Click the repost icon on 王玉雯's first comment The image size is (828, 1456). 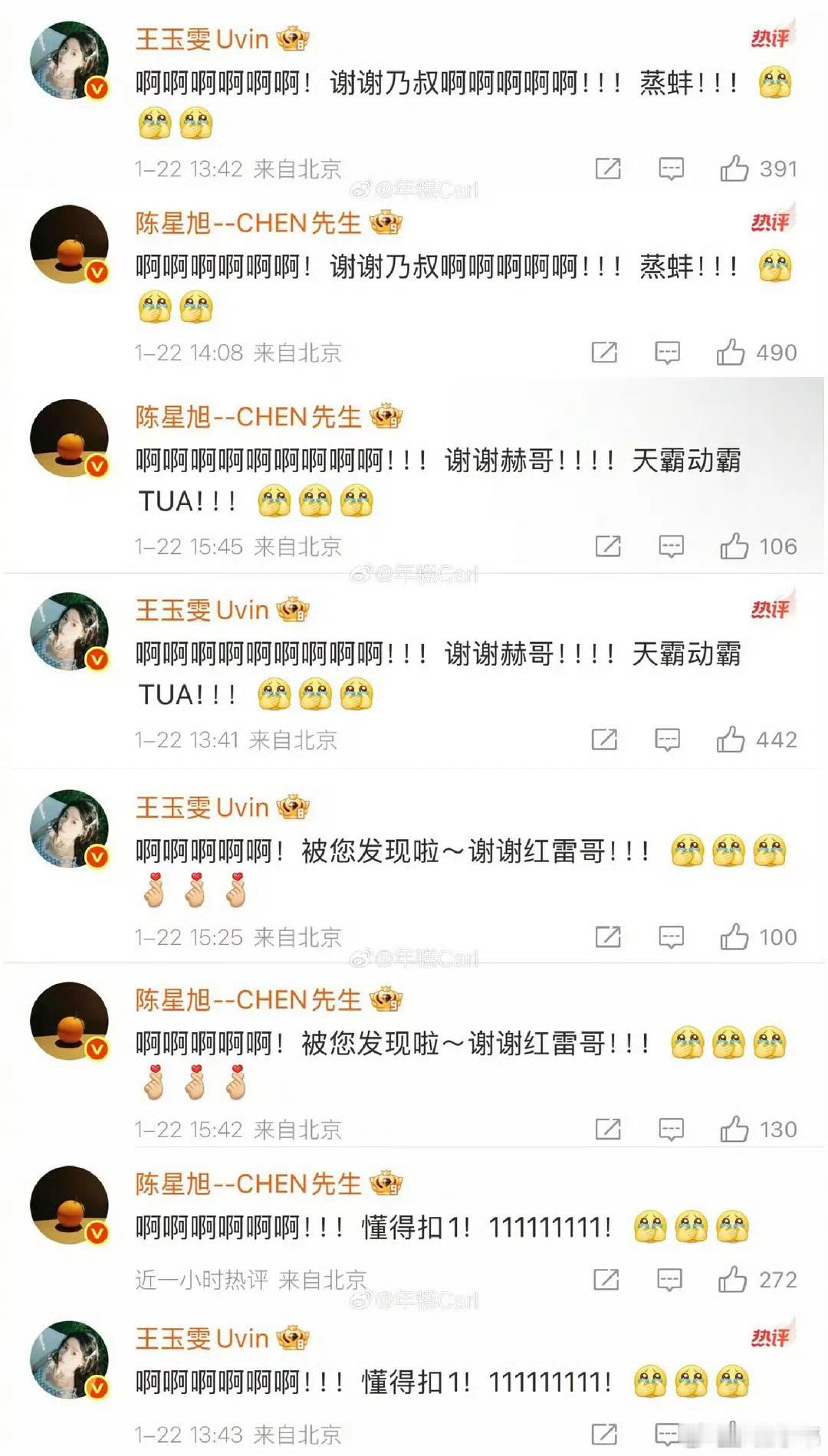coord(609,169)
